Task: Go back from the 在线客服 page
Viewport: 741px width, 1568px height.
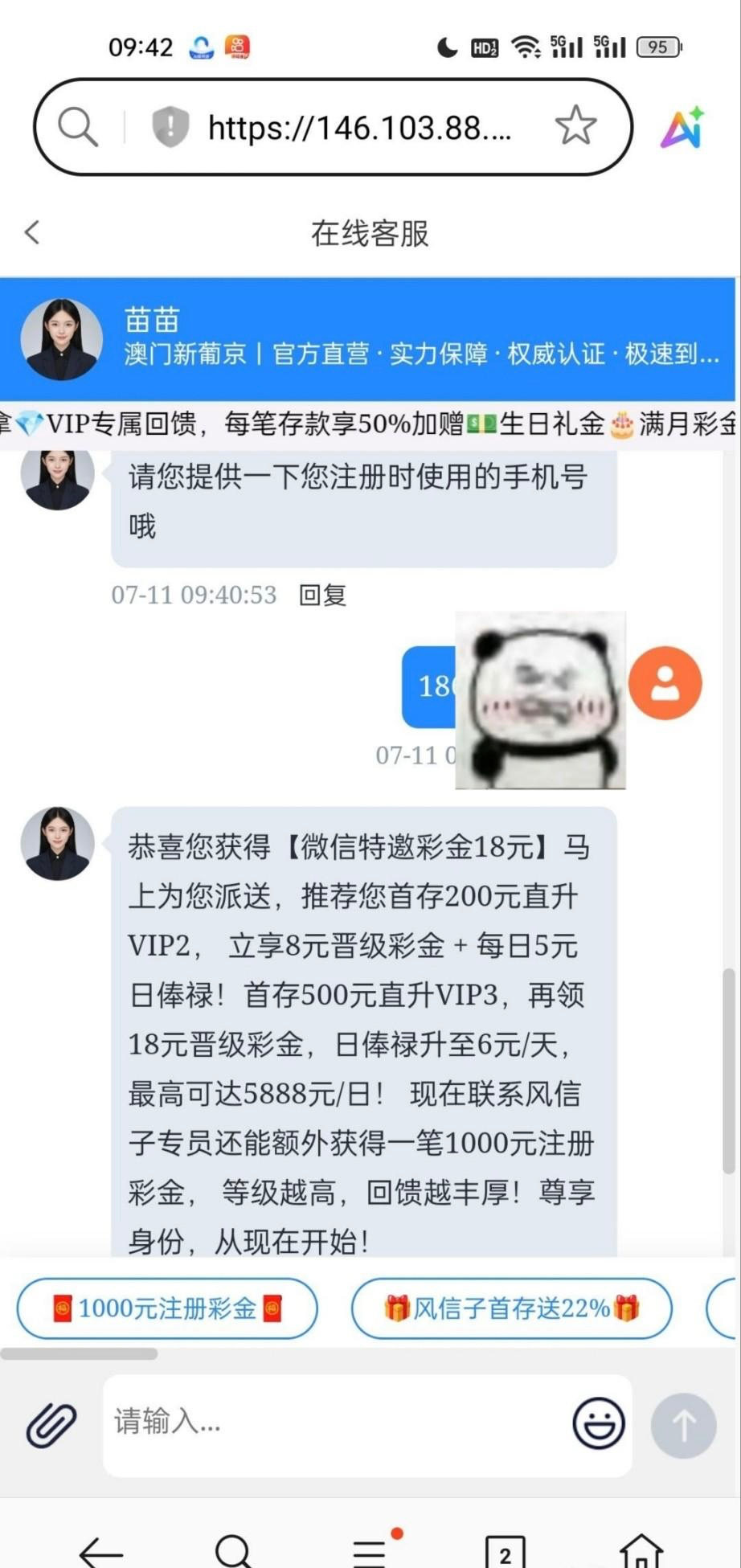Action: [32, 232]
